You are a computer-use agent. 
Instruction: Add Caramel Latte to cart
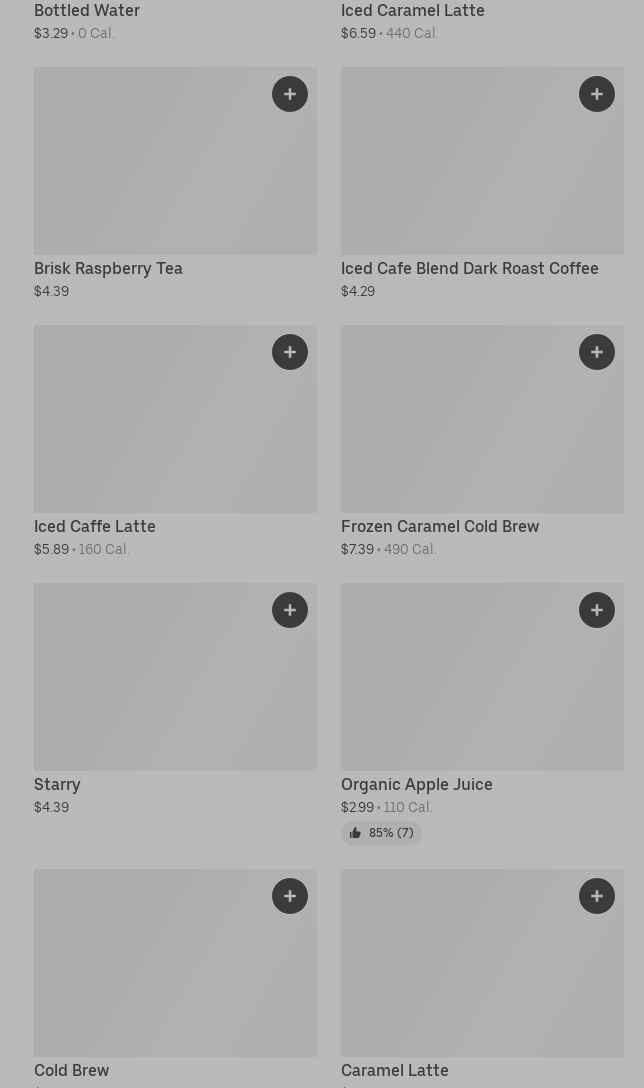[x=597, y=896]
